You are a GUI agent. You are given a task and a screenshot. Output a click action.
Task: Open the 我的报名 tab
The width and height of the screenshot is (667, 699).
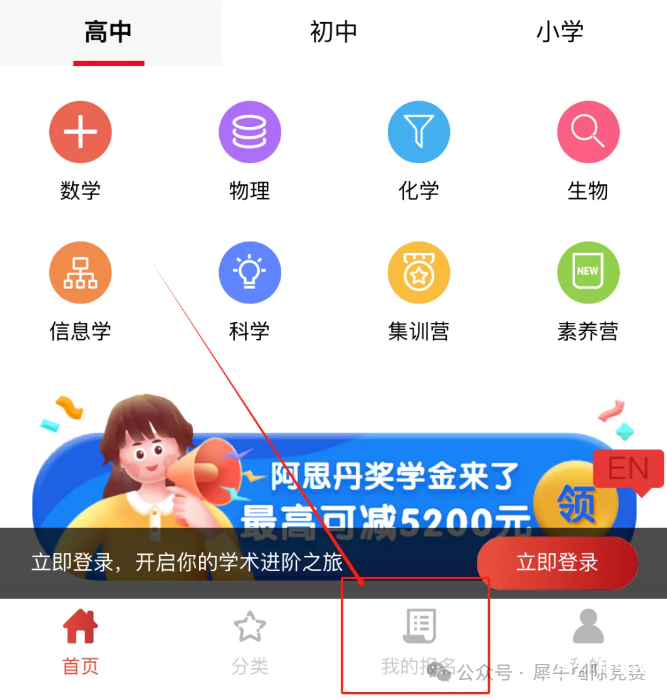(x=418, y=640)
